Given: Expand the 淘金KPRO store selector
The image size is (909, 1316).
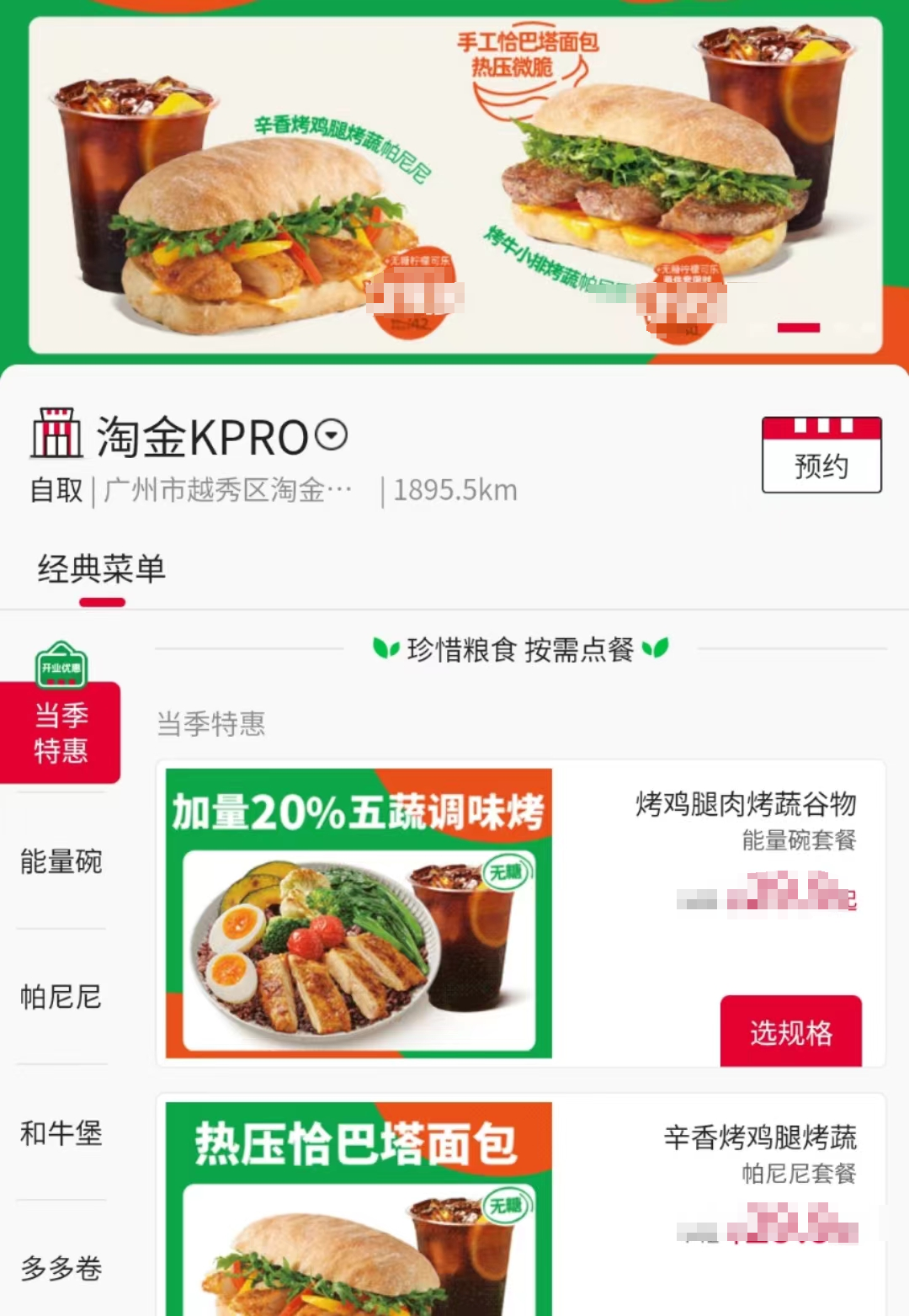Looking at the screenshot, I should click(x=332, y=435).
